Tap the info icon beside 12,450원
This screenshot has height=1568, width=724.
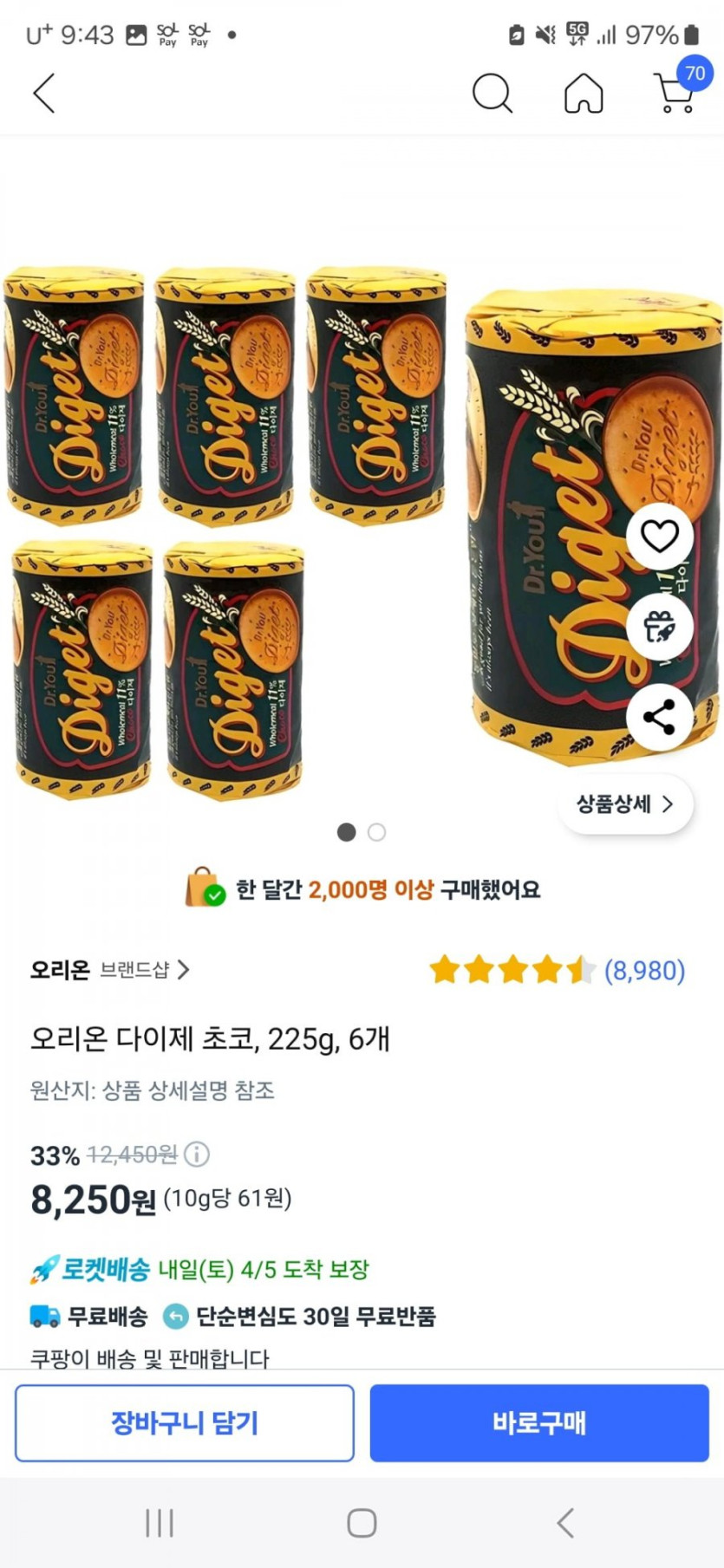tap(197, 1155)
